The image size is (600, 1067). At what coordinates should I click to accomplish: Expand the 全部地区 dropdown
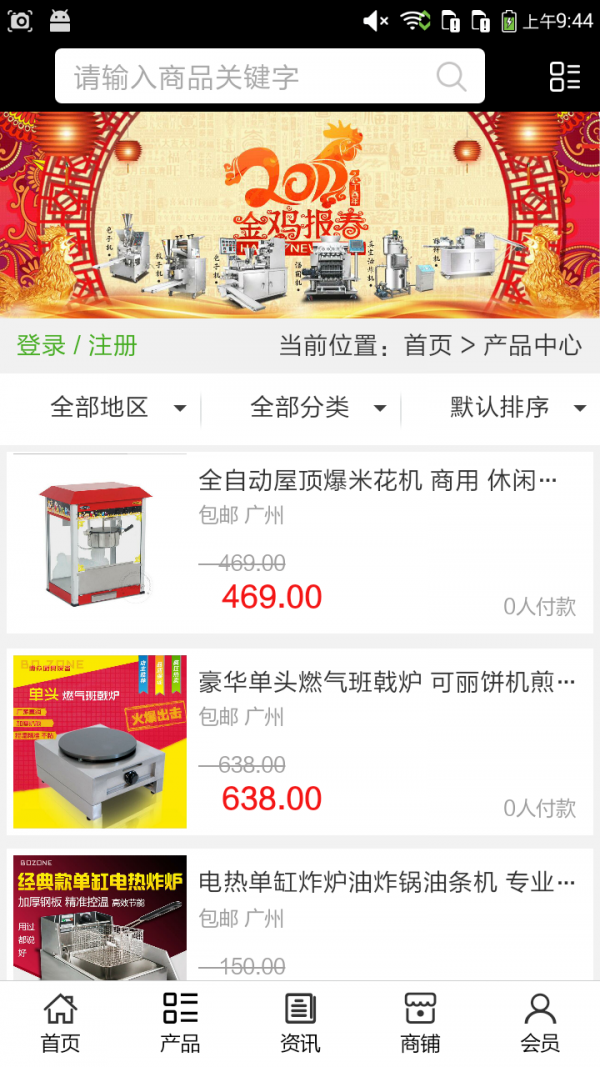coord(118,408)
